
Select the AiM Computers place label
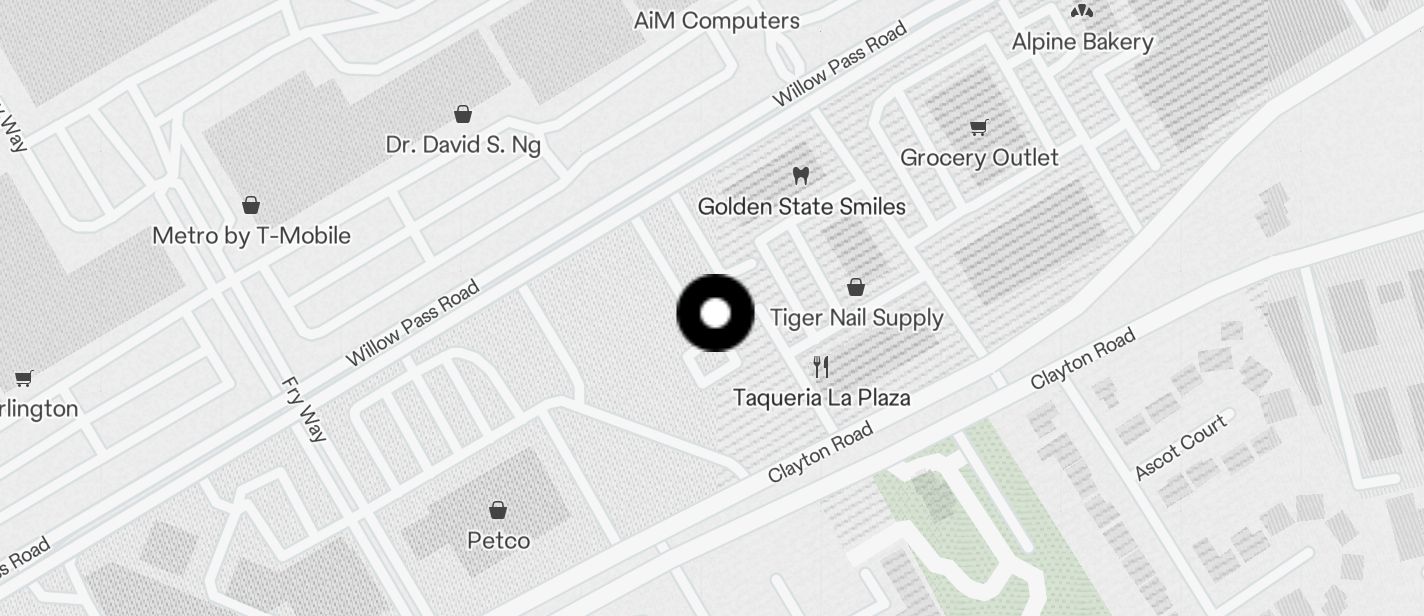(717, 20)
